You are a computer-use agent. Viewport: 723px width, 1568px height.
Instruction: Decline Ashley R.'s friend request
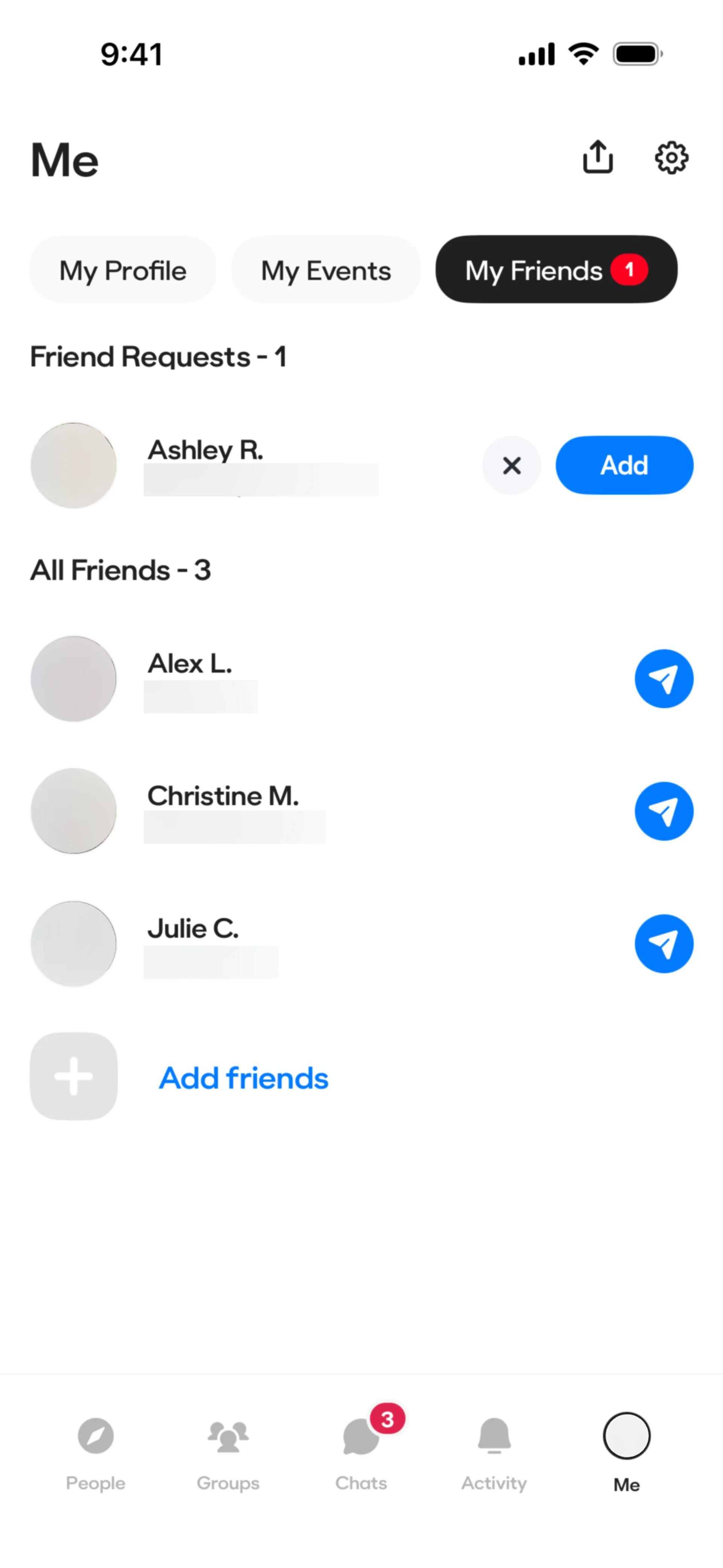(512, 466)
